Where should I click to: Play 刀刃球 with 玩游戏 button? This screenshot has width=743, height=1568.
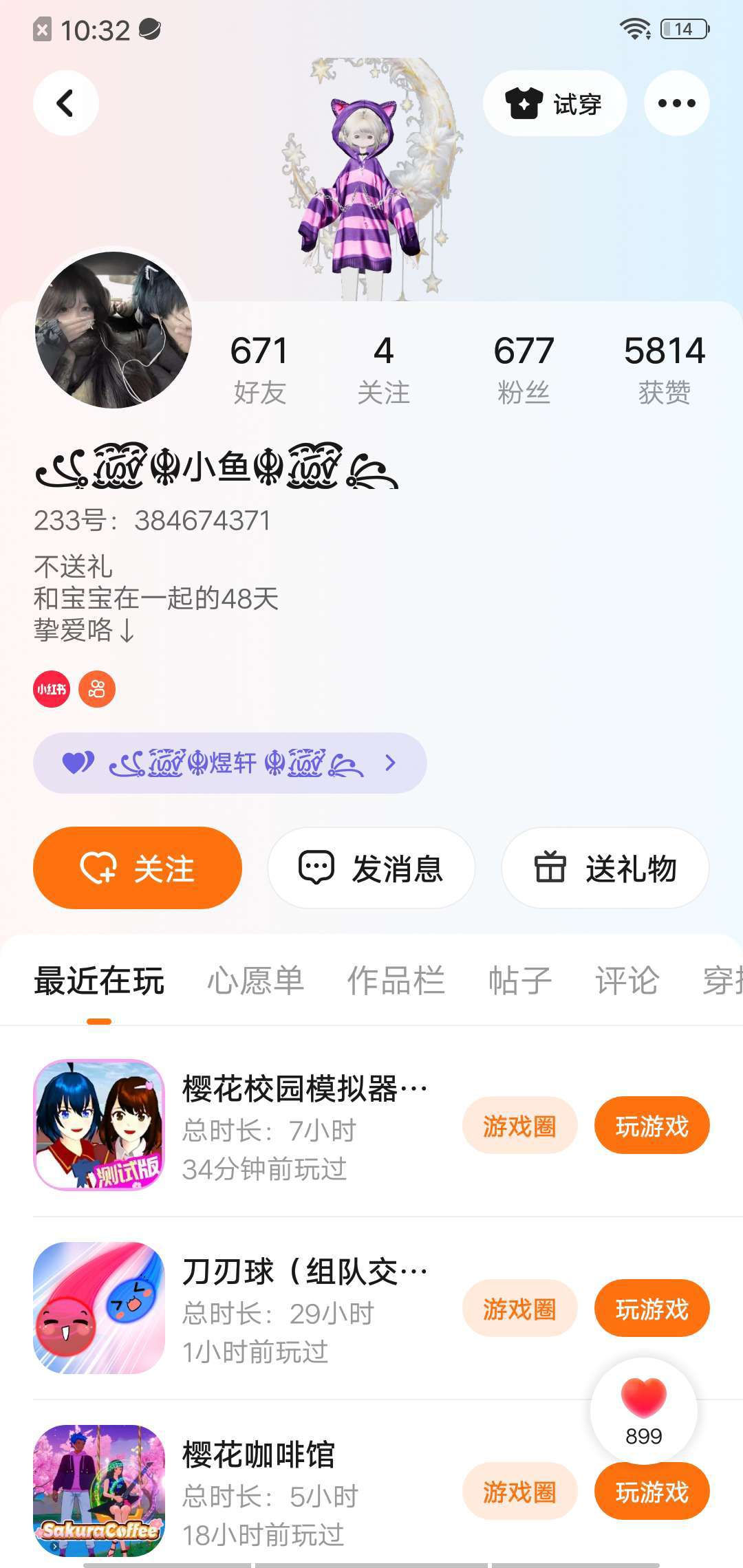pyautogui.click(x=652, y=1309)
